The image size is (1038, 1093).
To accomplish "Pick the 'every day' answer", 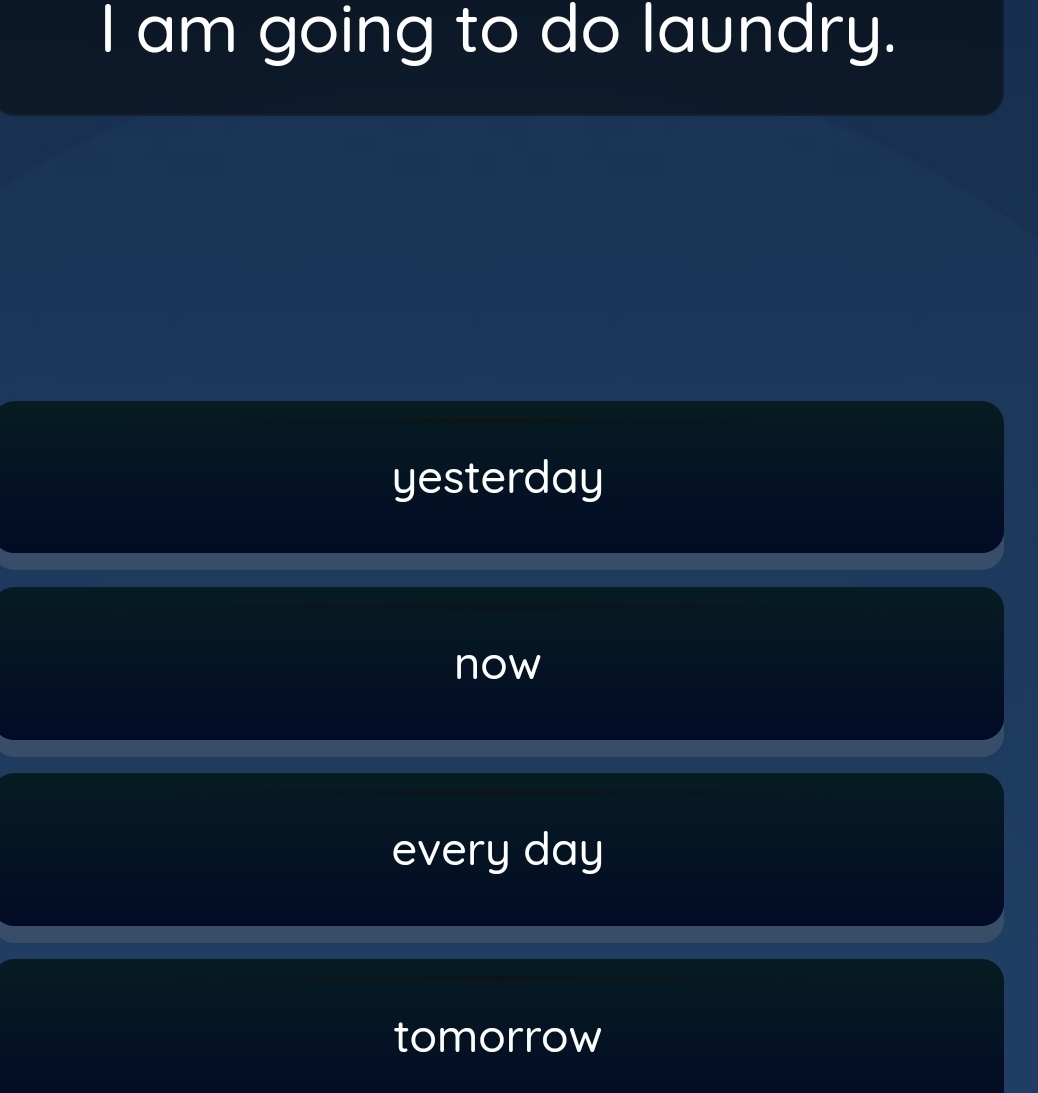I will coord(498,850).
